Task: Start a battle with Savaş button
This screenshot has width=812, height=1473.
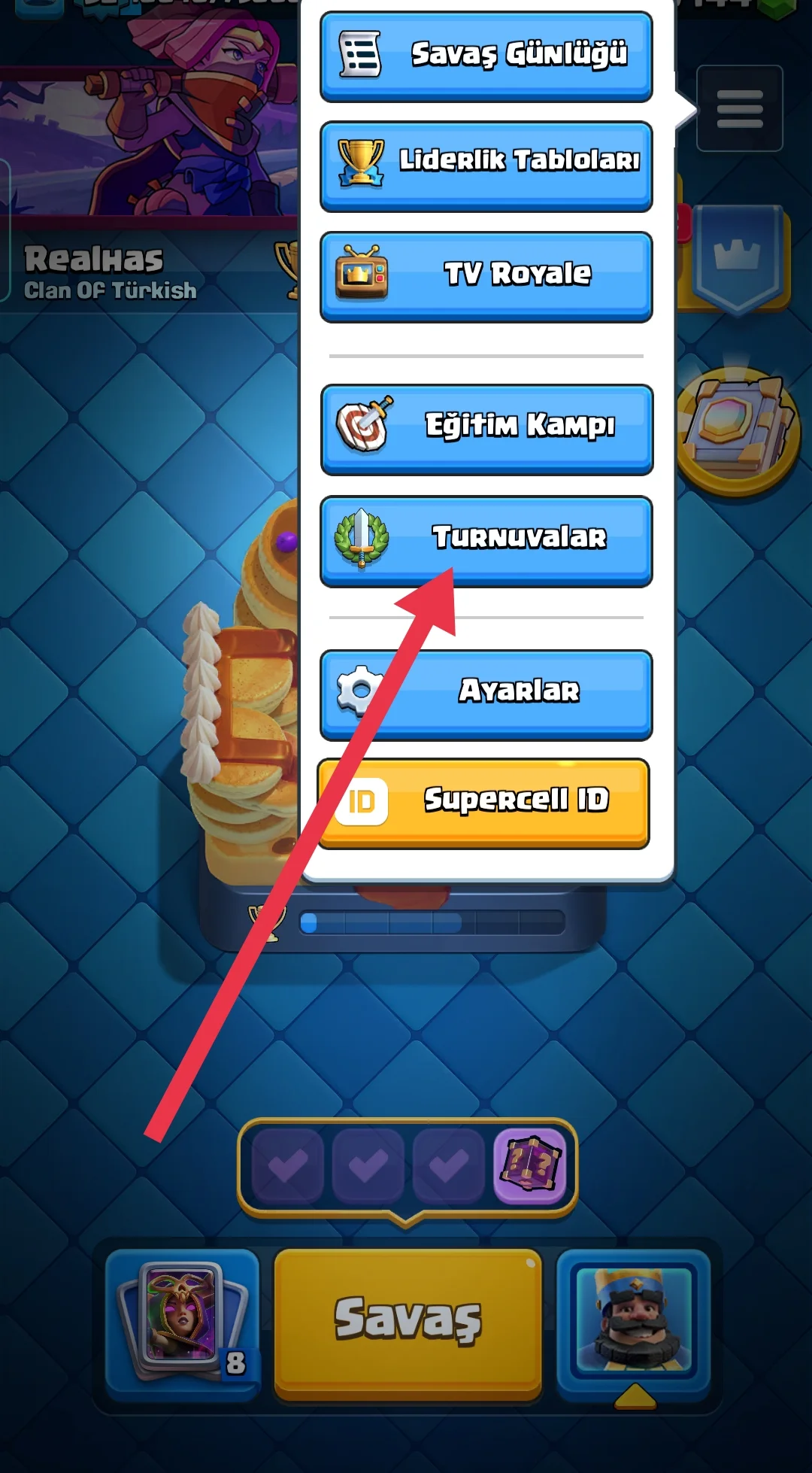Action: pyautogui.click(x=408, y=1323)
